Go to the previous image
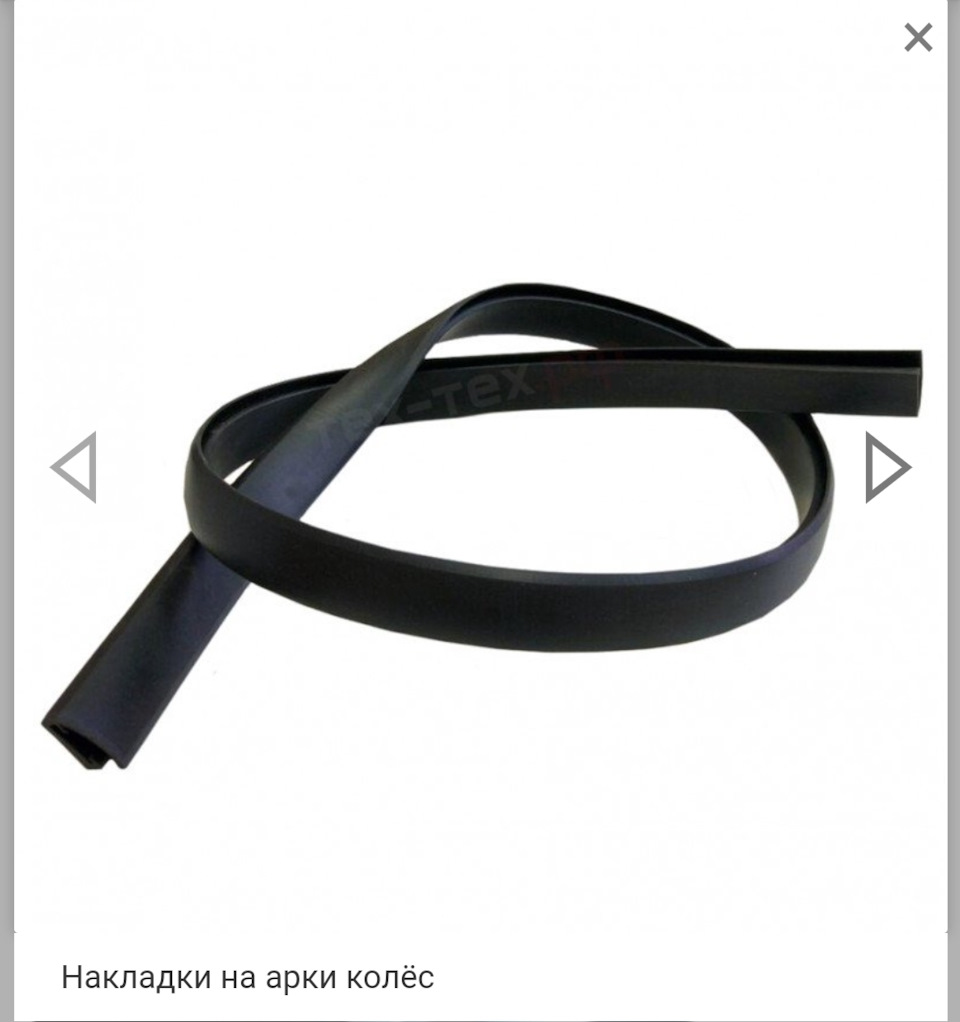Image resolution: width=960 pixels, height=1022 pixels. (74, 467)
